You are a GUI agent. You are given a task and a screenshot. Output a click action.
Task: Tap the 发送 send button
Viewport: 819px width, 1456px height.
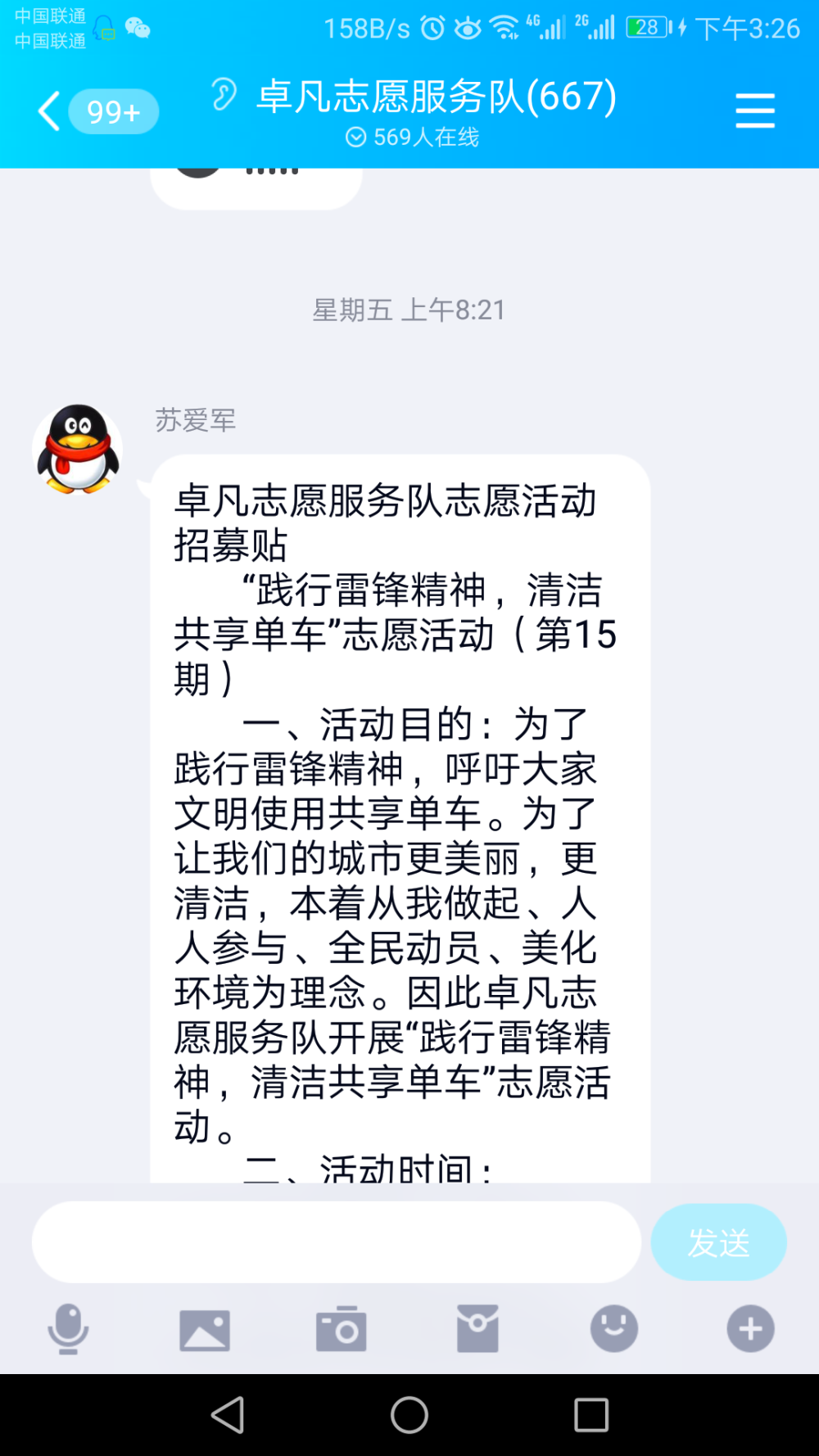pos(718,1242)
